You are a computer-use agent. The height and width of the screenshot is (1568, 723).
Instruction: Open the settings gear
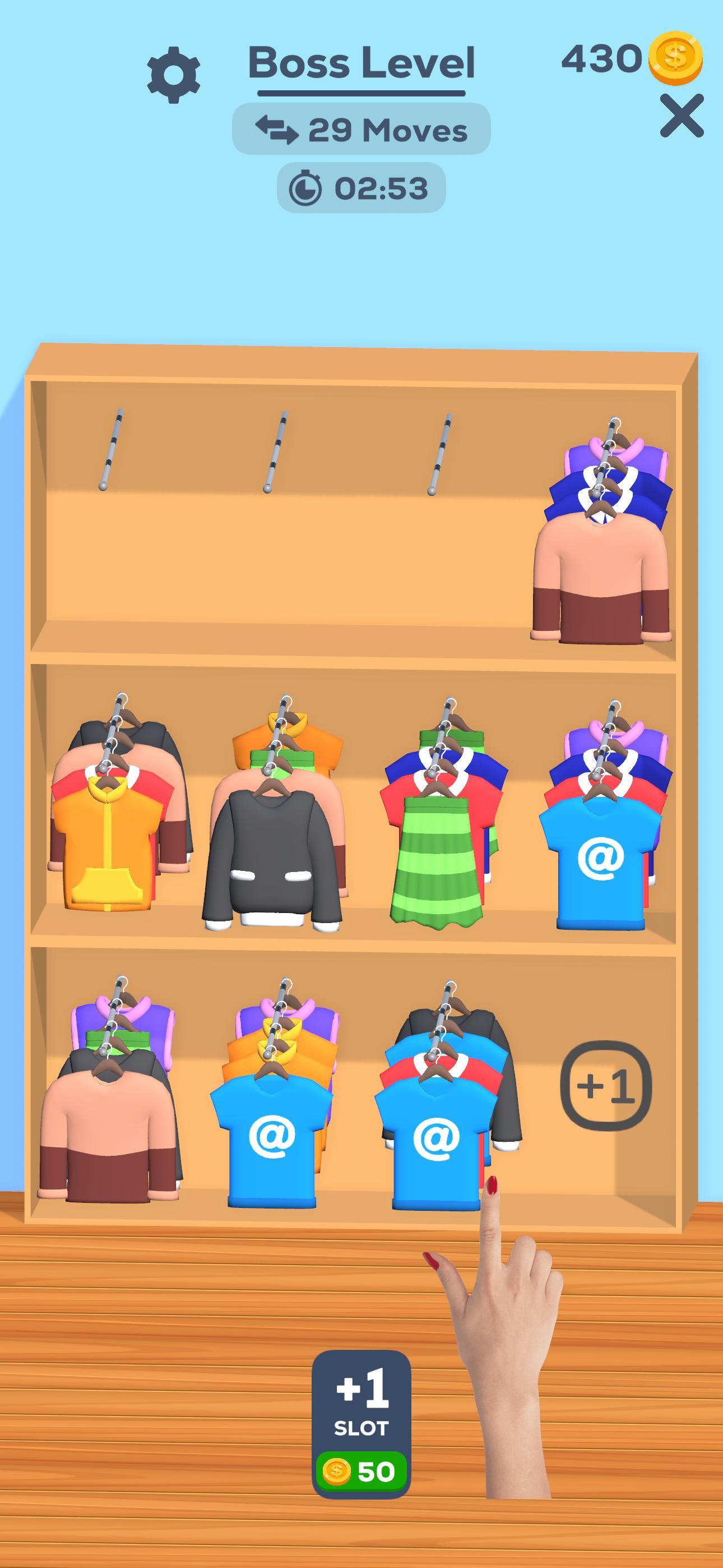pos(173,75)
